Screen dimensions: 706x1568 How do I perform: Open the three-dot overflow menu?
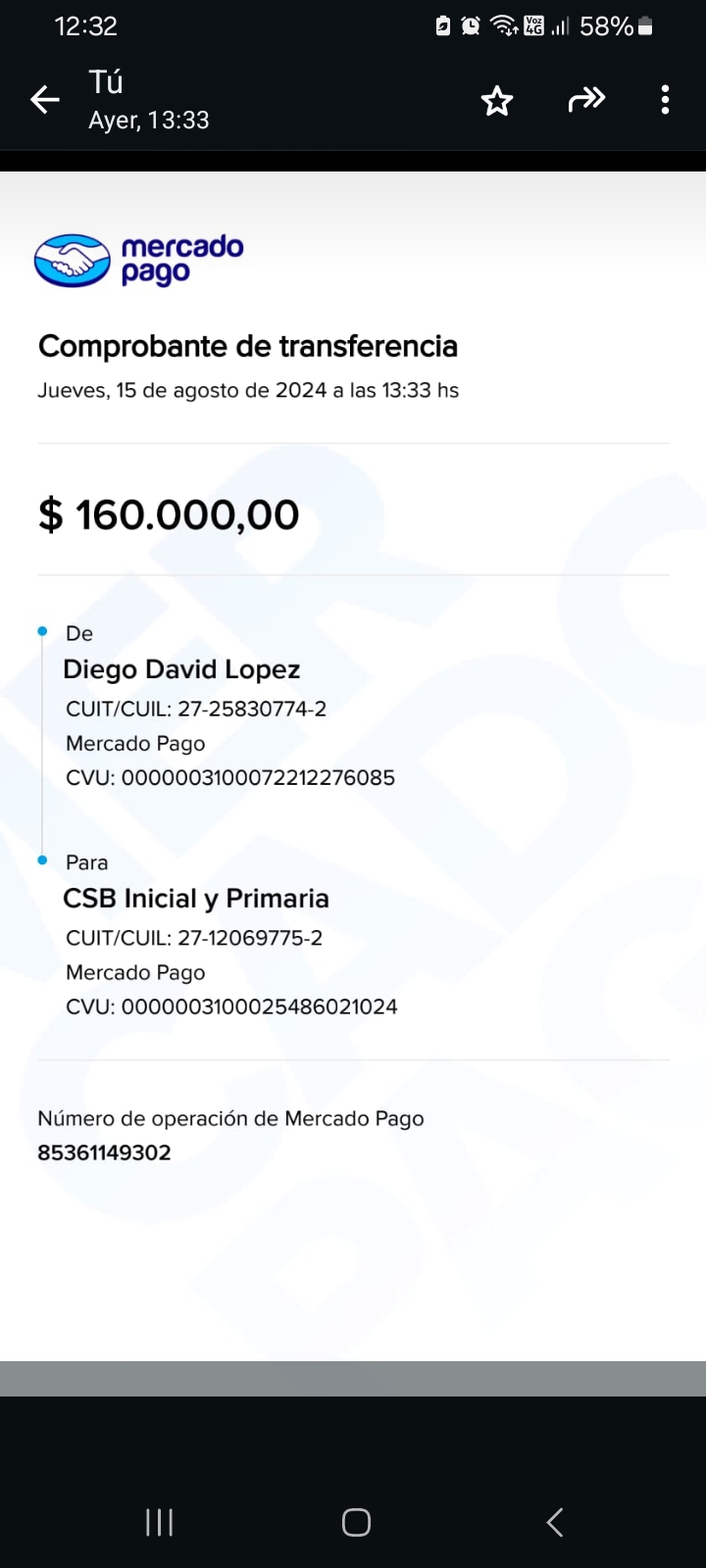665,100
